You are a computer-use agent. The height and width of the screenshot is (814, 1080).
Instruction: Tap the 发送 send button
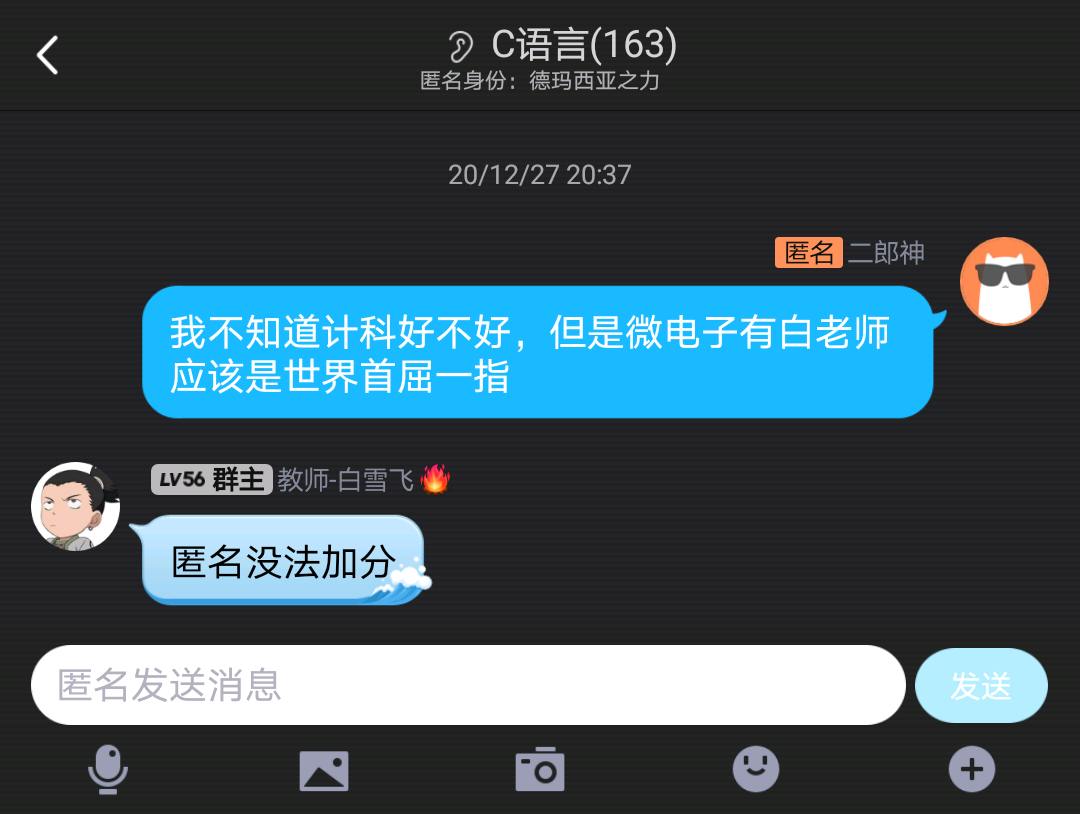click(980, 686)
